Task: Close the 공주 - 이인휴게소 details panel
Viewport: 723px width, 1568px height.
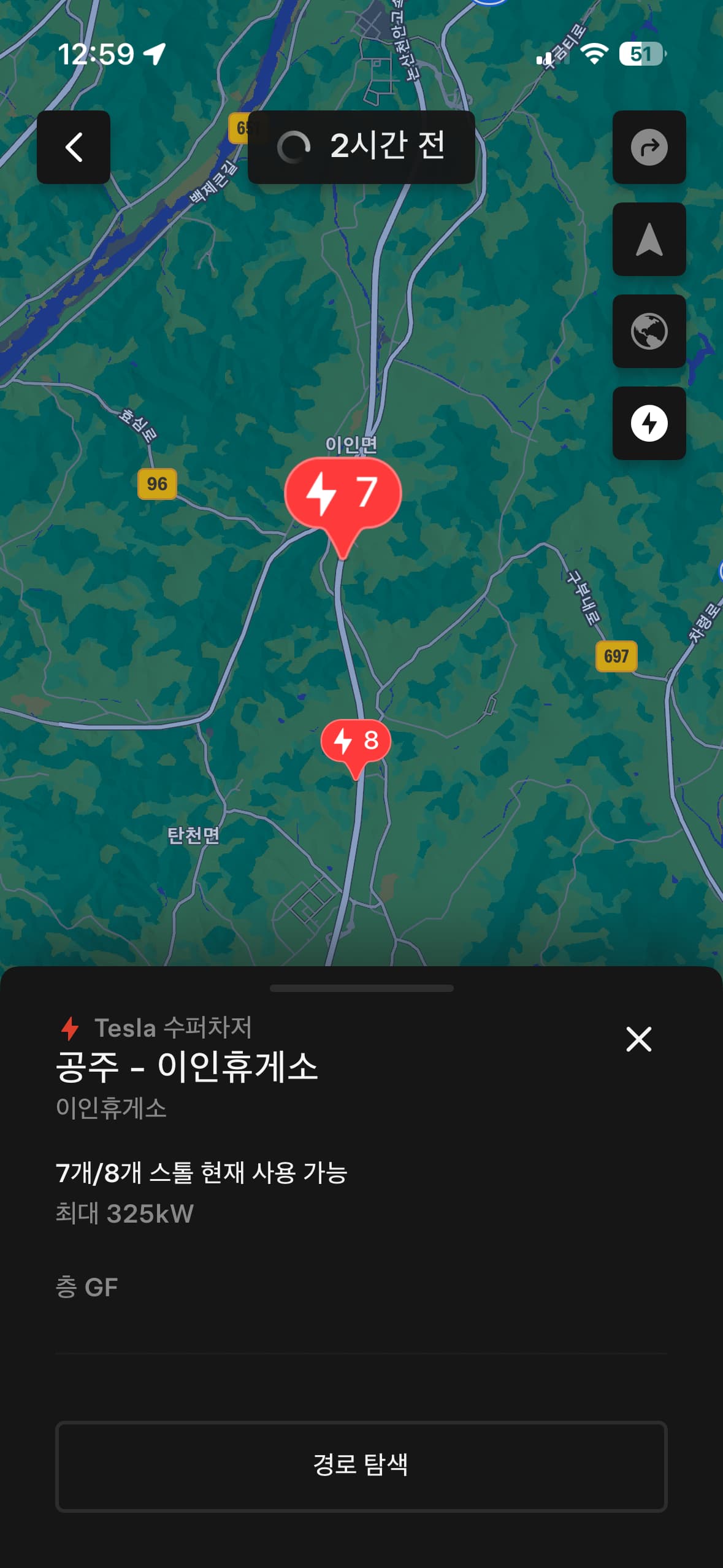Action: pos(638,1039)
